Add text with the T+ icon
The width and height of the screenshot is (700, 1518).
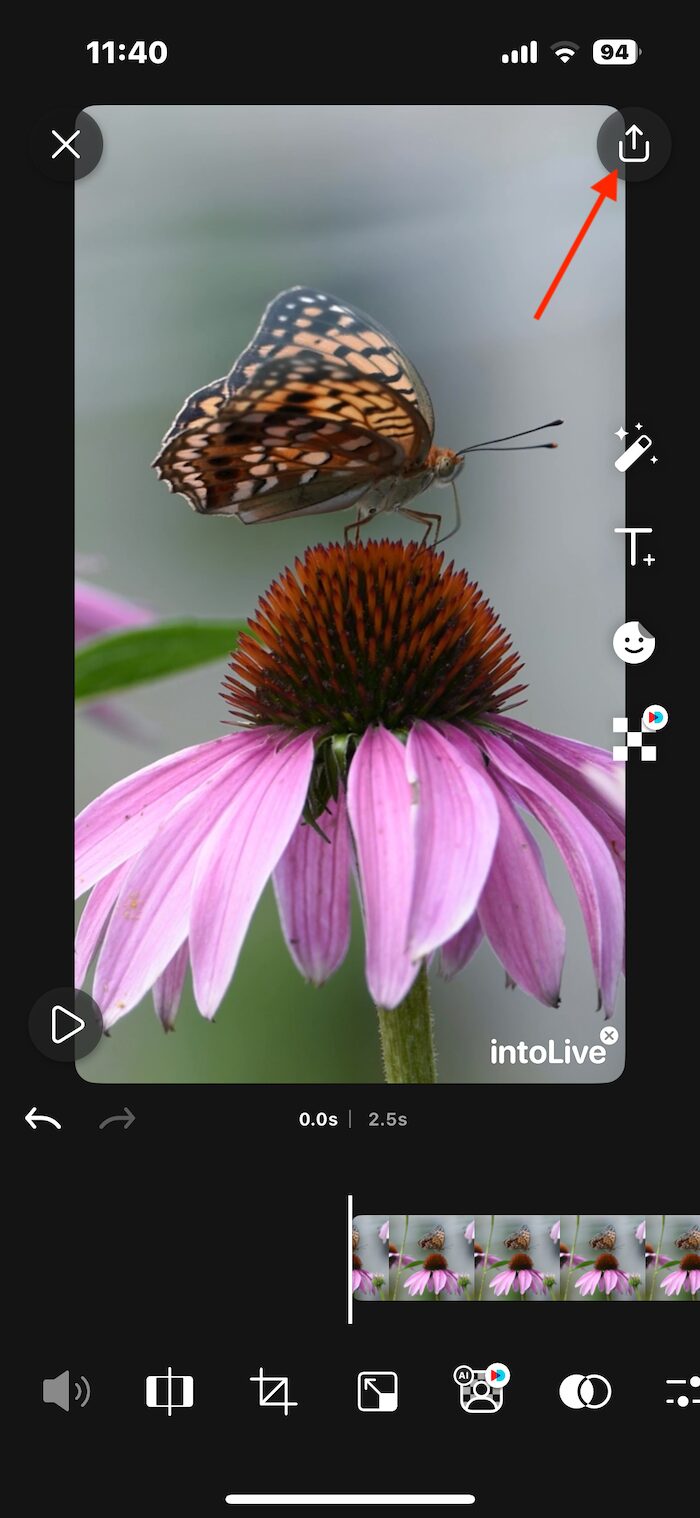click(x=634, y=547)
